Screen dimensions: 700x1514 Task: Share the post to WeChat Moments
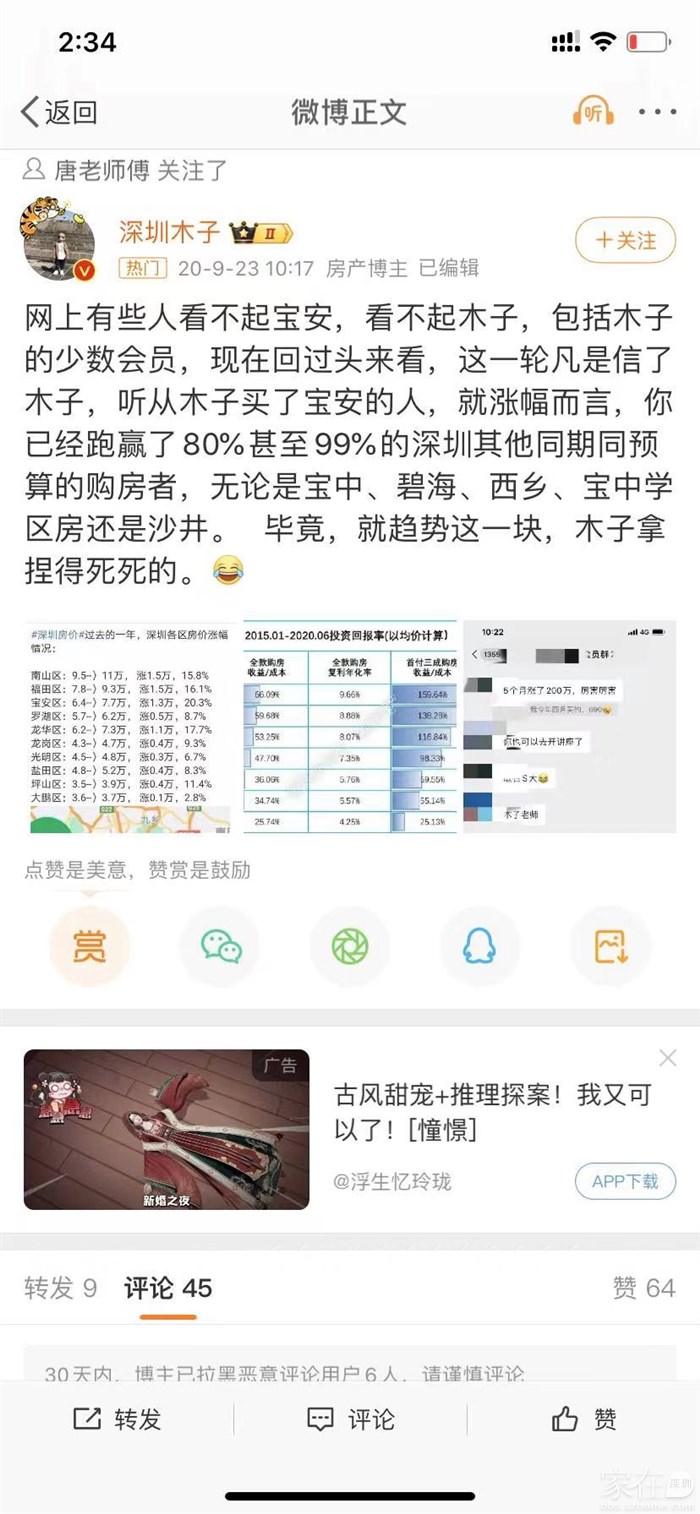[x=350, y=945]
